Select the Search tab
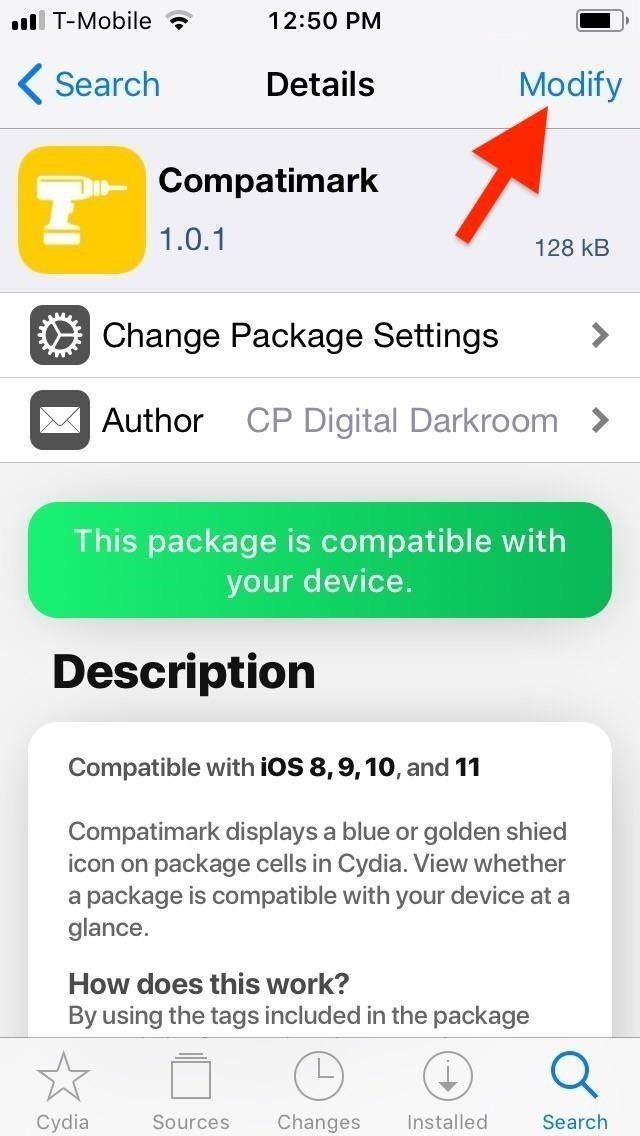This screenshot has width=640, height=1136. (x=574, y=1090)
